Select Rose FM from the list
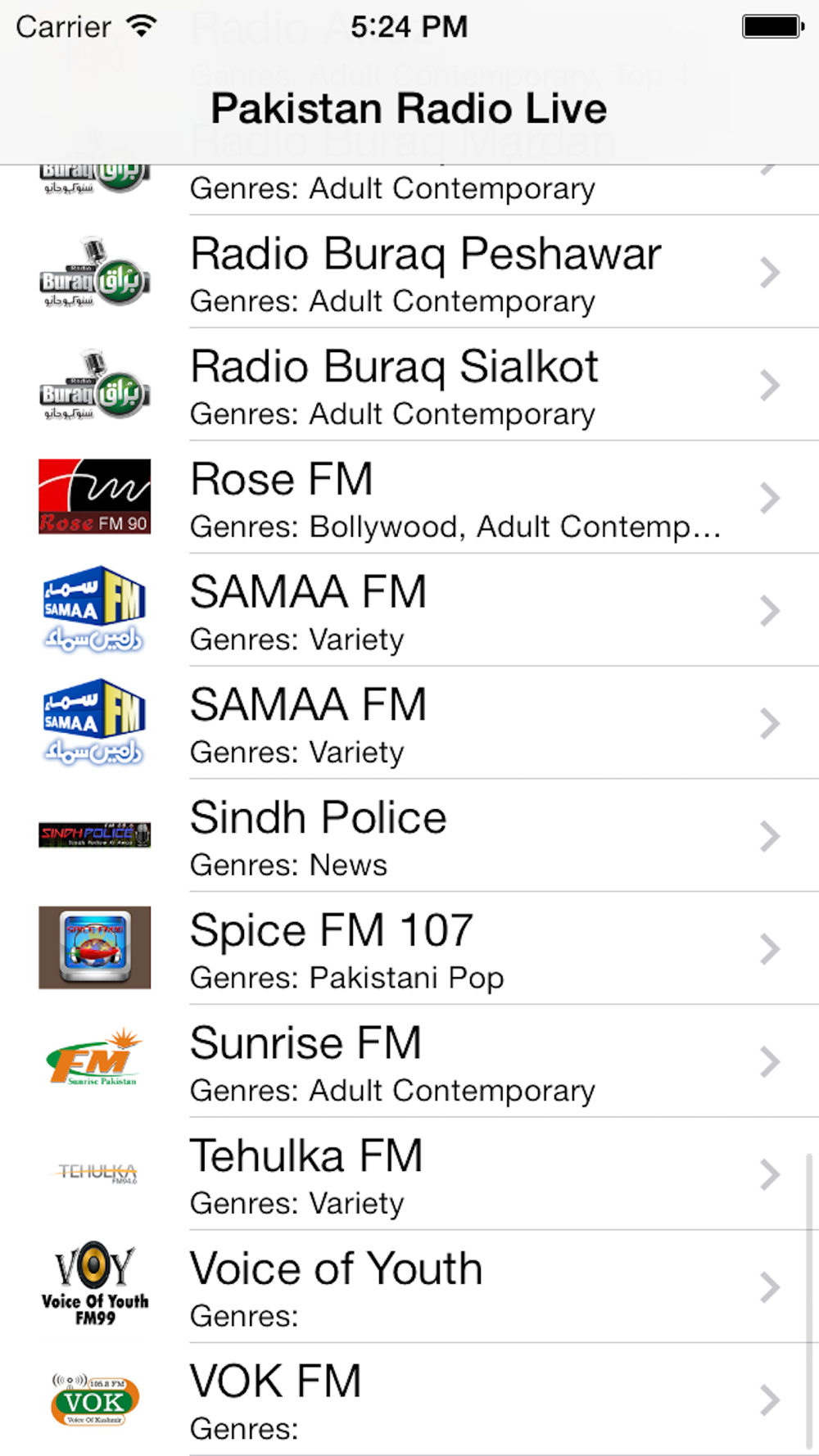This screenshot has width=819, height=1456. tap(409, 498)
